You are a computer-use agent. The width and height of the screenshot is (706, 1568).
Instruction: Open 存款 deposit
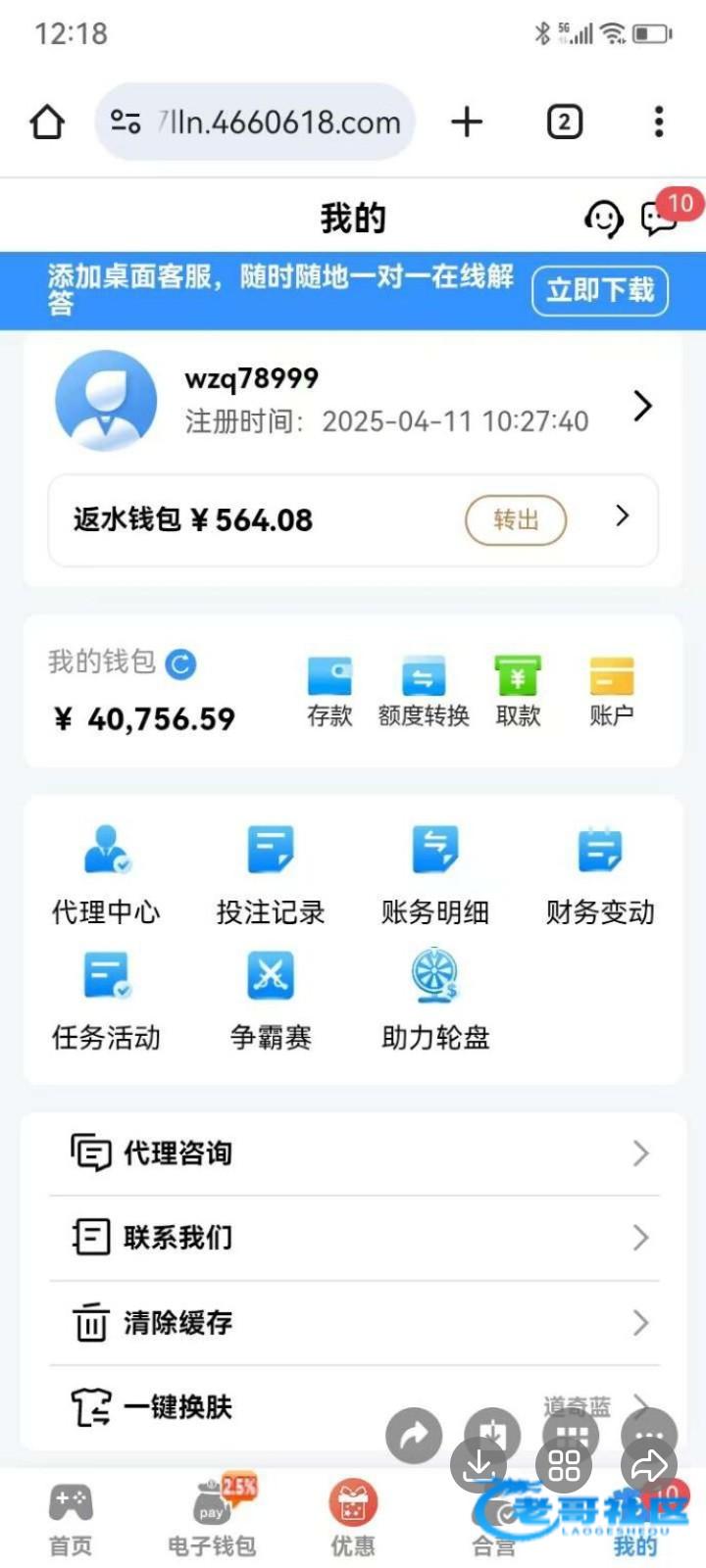click(x=329, y=692)
